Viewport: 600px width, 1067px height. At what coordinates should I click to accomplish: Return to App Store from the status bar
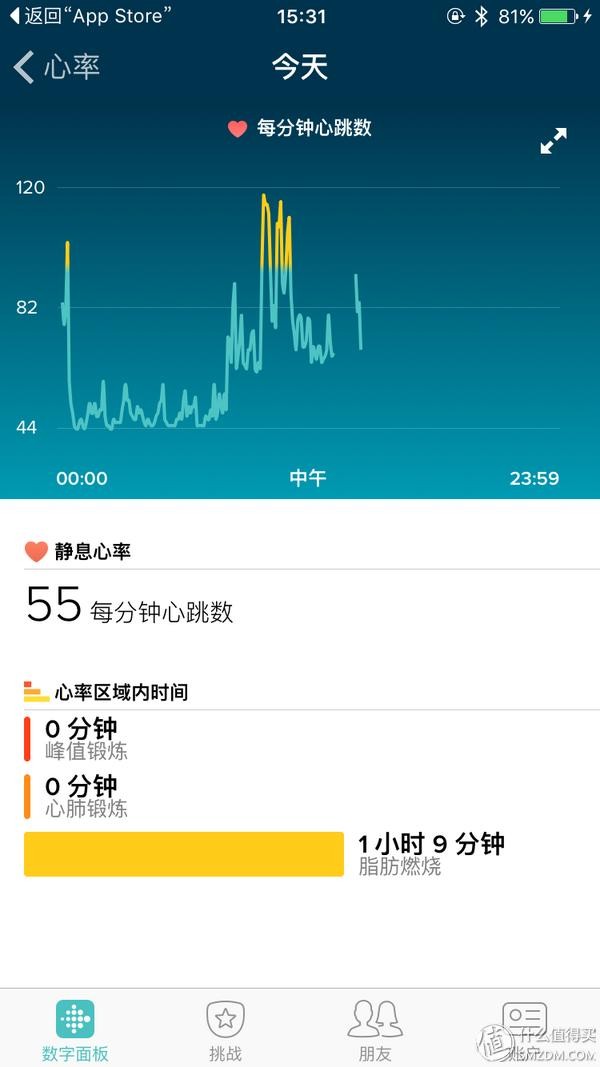(90, 16)
